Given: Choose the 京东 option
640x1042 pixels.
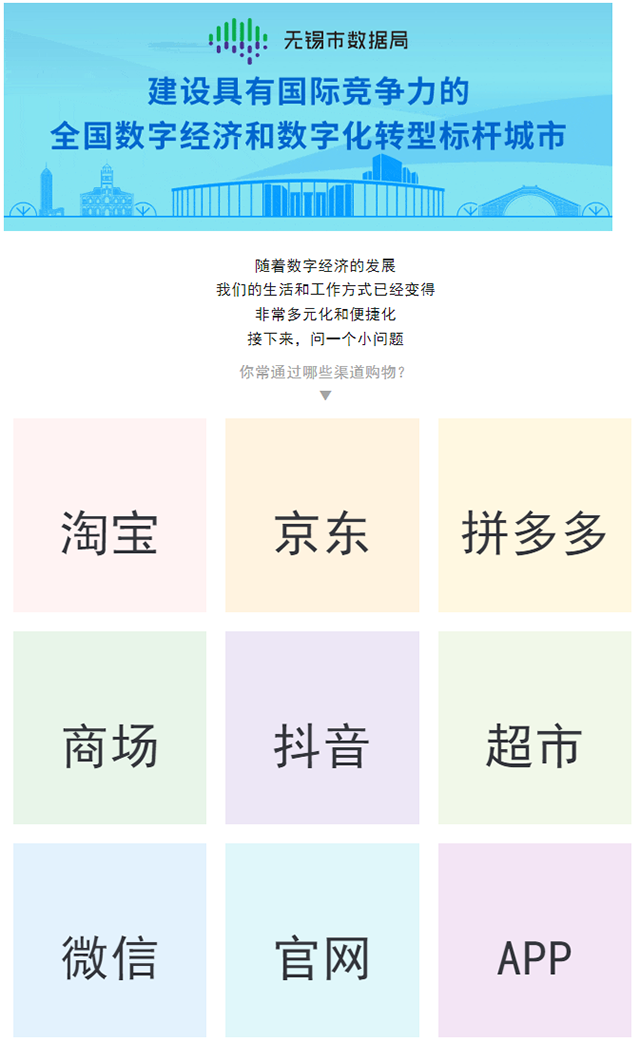Looking at the screenshot, I should (x=322, y=515).
